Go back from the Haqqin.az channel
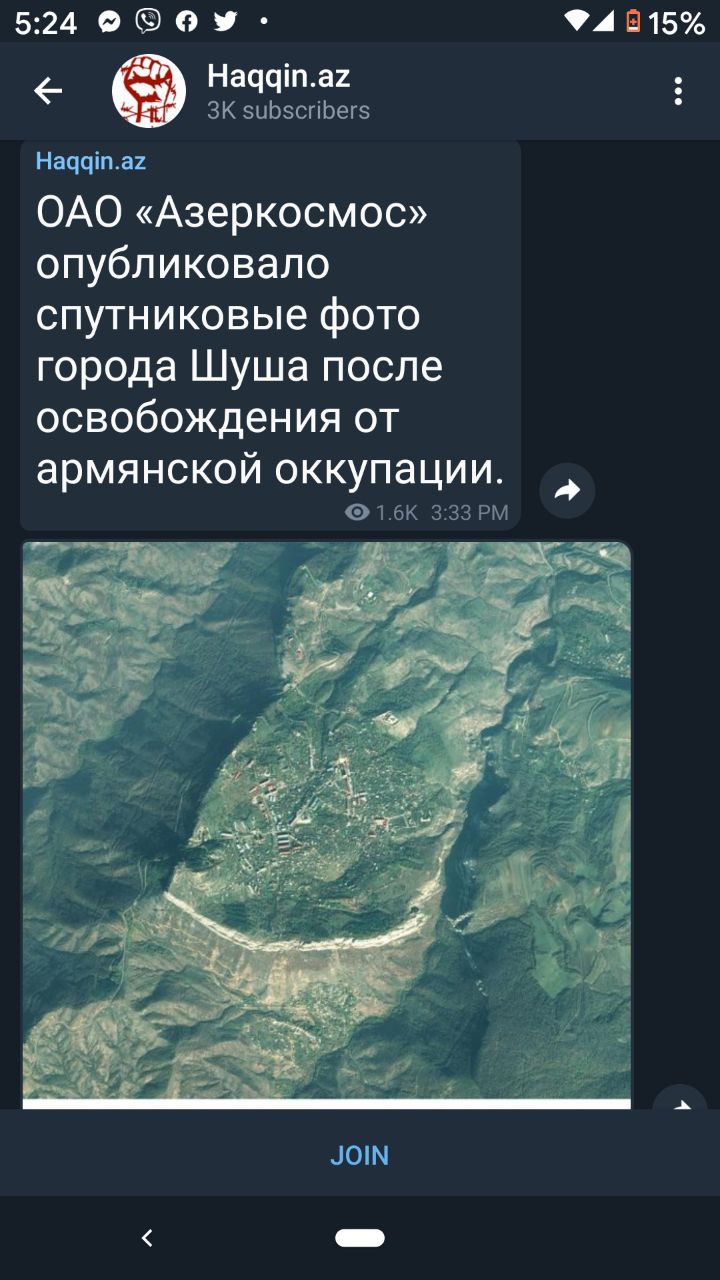This screenshot has height=1280, width=720. [x=48, y=92]
